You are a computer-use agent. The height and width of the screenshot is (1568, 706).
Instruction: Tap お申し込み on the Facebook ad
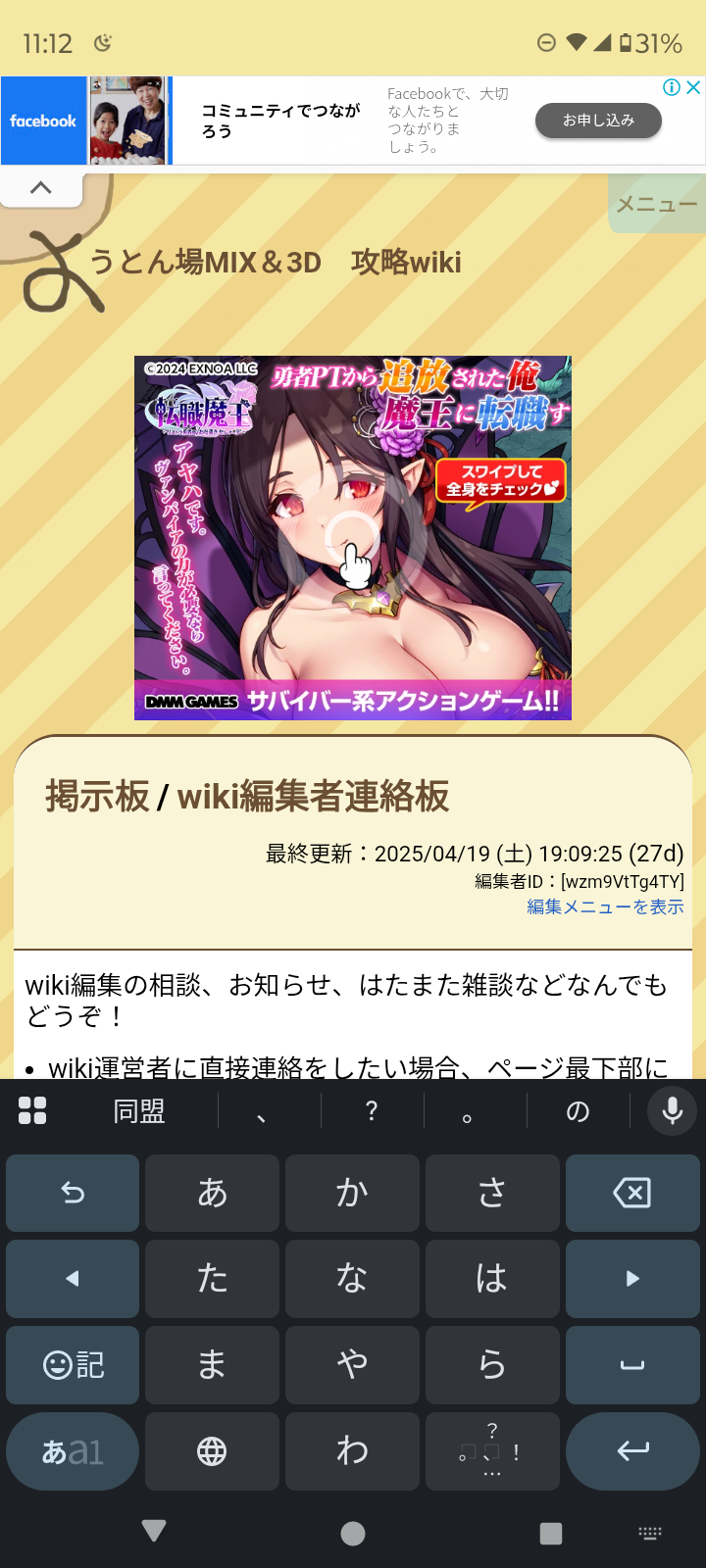(598, 121)
